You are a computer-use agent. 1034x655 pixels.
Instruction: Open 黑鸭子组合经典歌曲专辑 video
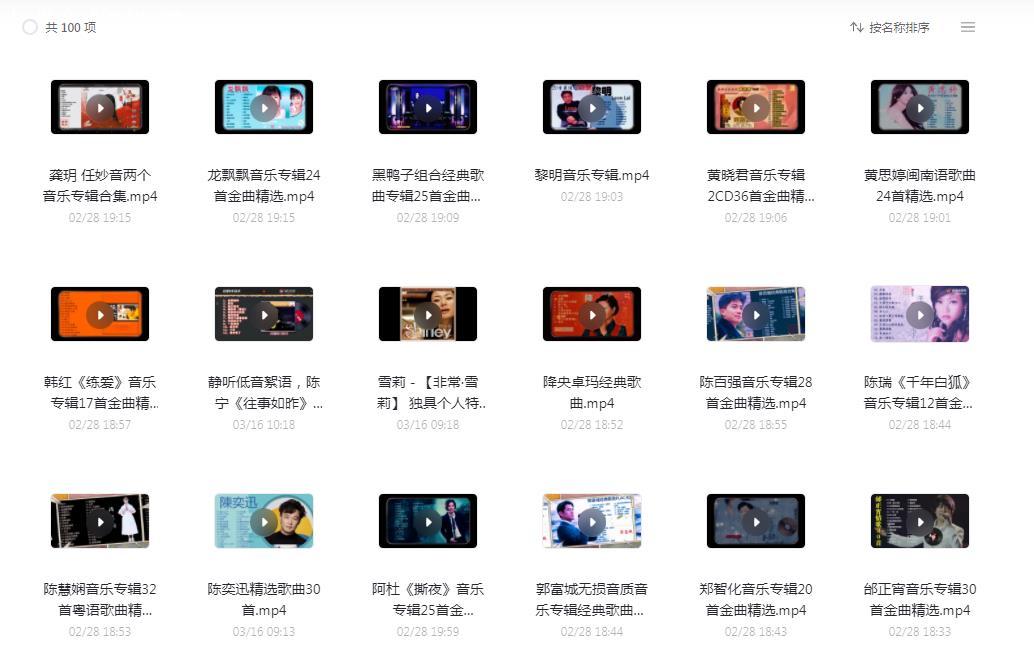pyautogui.click(x=428, y=107)
